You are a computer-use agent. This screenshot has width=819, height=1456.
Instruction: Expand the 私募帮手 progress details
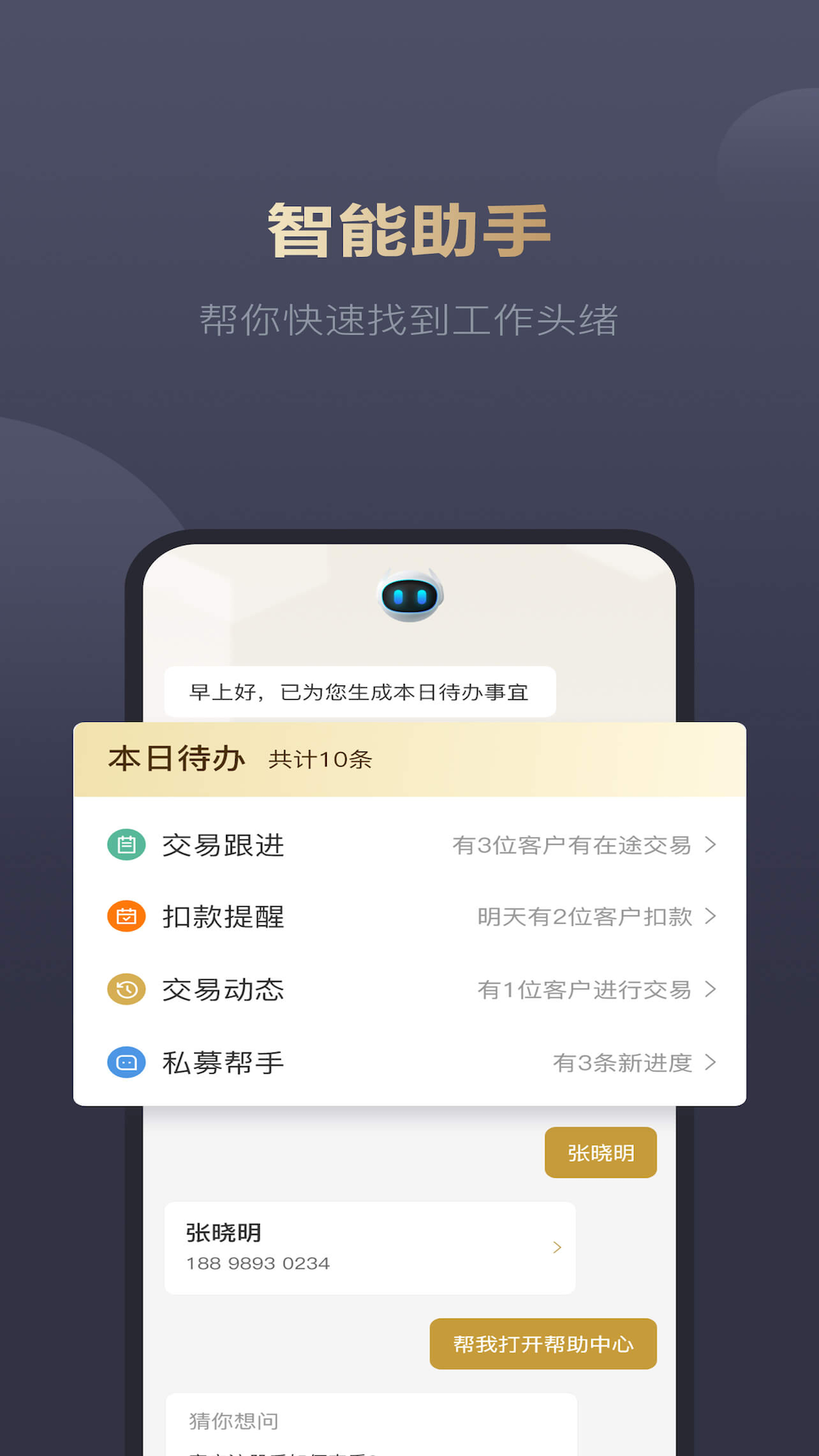(711, 1062)
